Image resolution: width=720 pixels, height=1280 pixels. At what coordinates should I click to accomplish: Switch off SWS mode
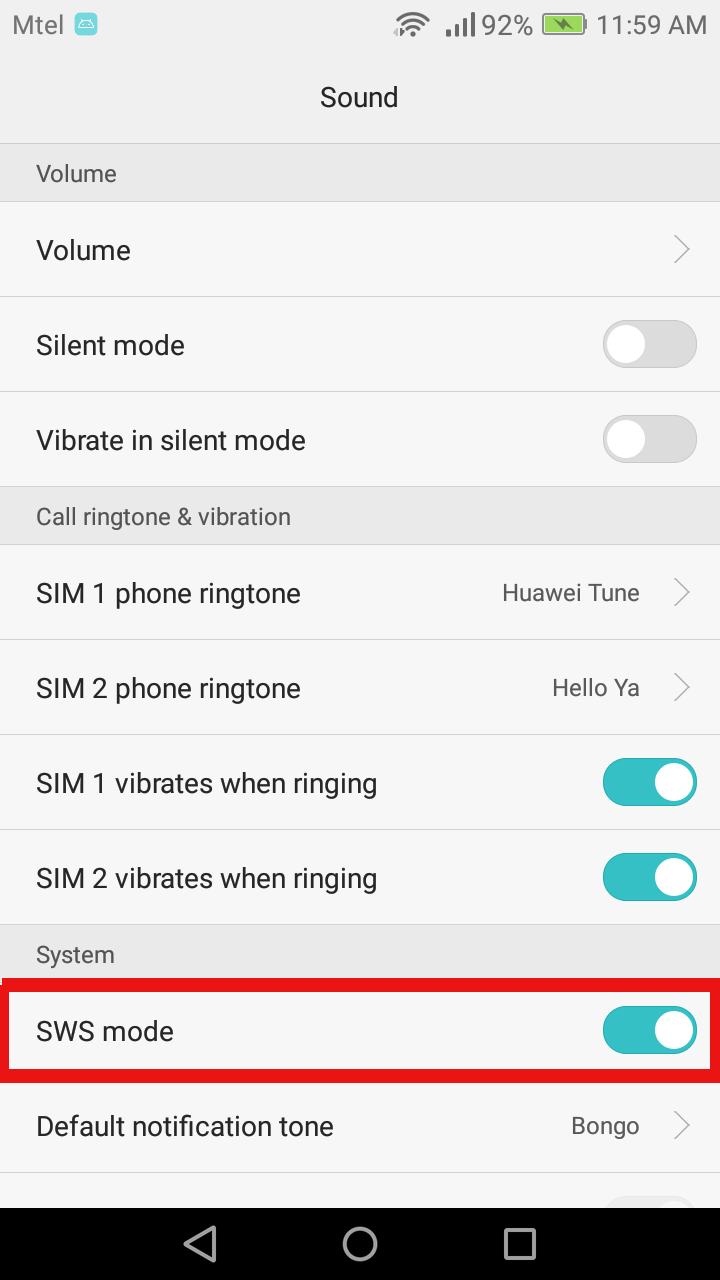(x=649, y=1031)
